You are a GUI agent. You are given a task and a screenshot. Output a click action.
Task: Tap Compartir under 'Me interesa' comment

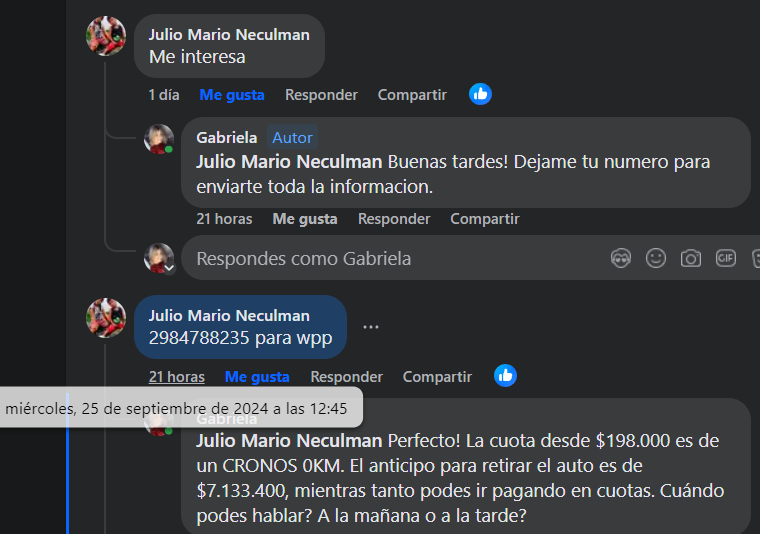[x=411, y=95]
